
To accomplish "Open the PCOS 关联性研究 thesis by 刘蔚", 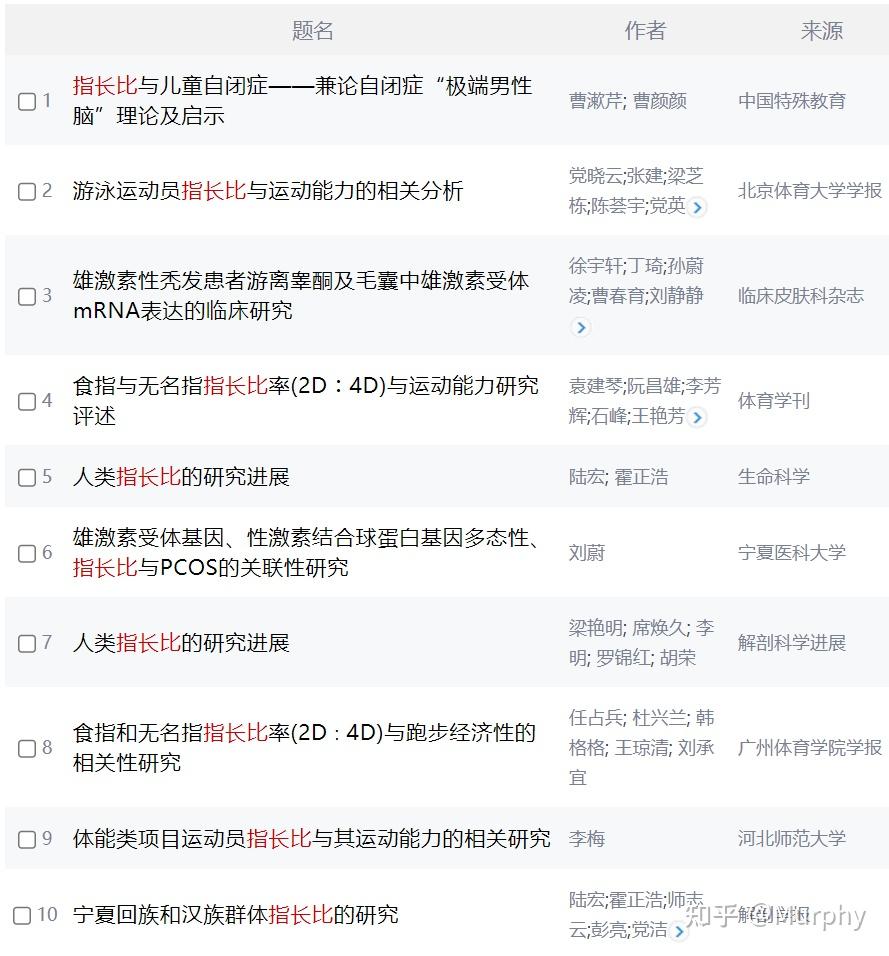I will (x=304, y=553).
